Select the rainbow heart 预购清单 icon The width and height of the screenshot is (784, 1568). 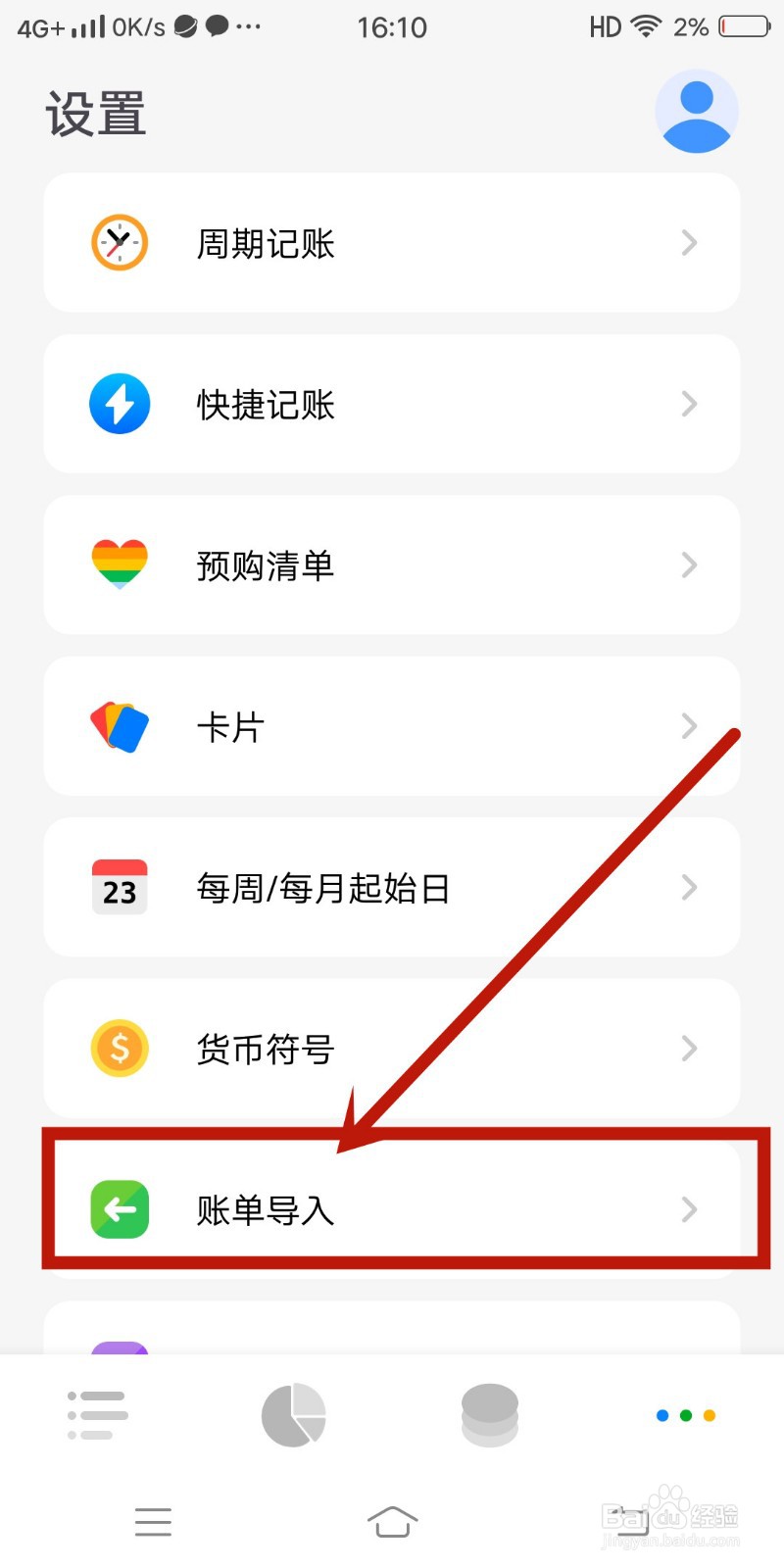point(119,564)
